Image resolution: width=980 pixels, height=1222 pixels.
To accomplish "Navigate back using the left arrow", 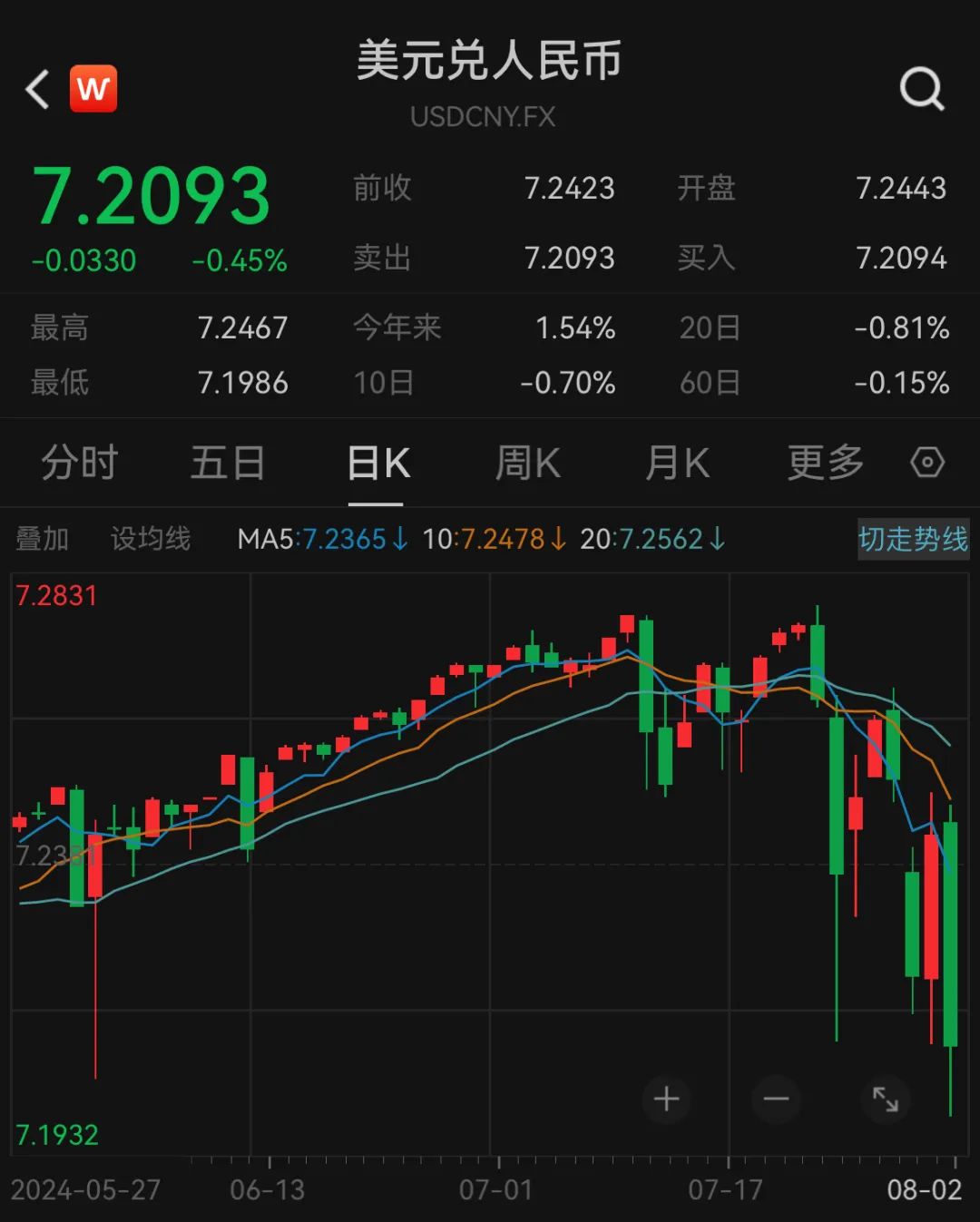I will [34, 88].
